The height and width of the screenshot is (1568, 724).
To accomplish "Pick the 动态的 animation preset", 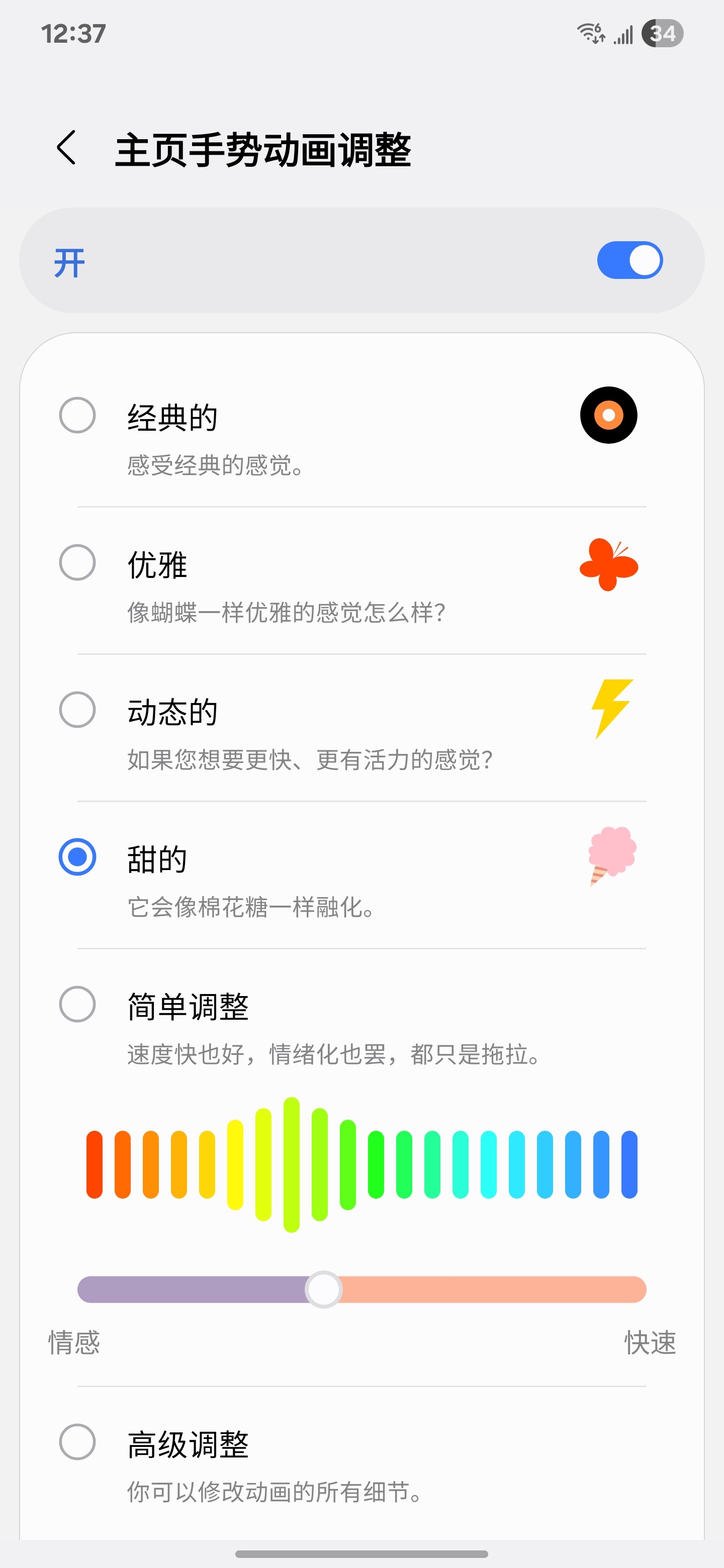I will [x=77, y=710].
